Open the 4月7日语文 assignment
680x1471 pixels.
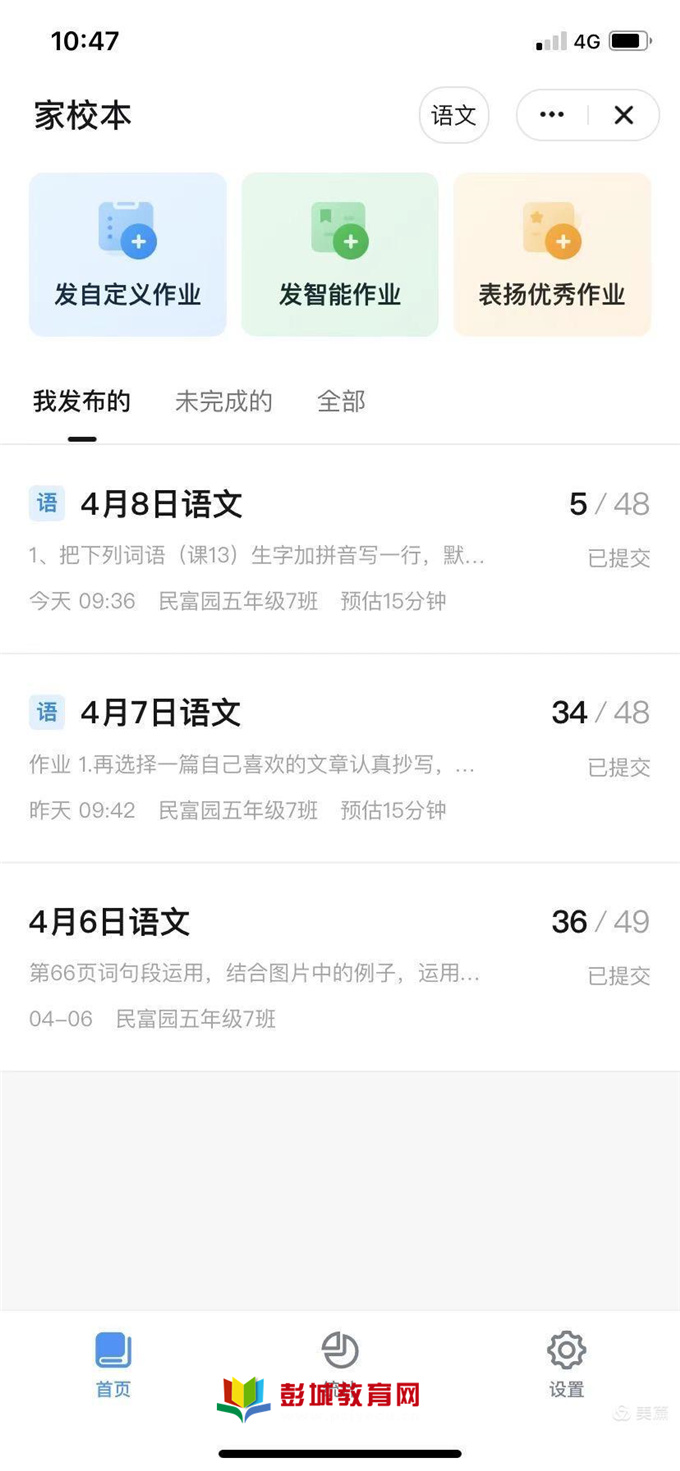tap(340, 759)
